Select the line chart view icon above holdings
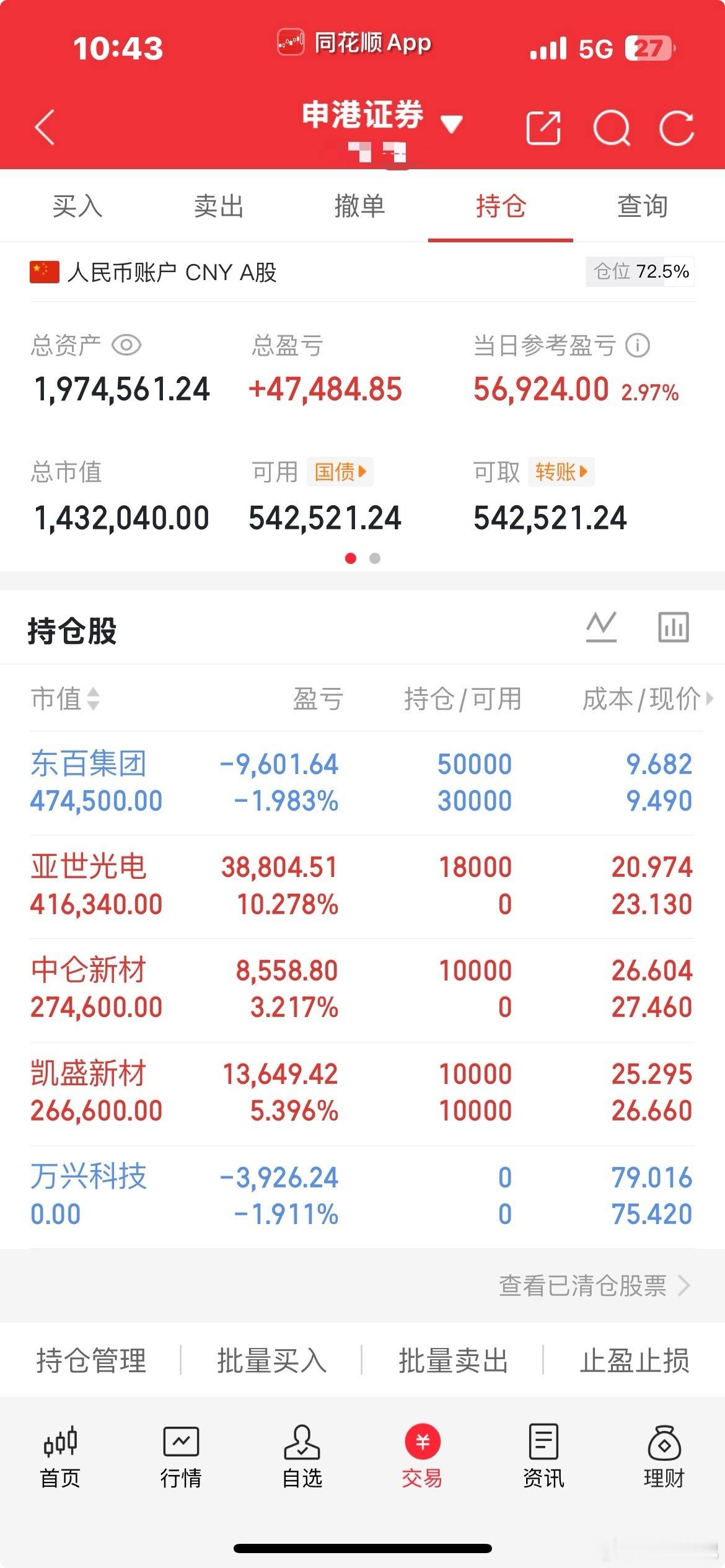Screen dimensions: 725x1568 [602, 625]
